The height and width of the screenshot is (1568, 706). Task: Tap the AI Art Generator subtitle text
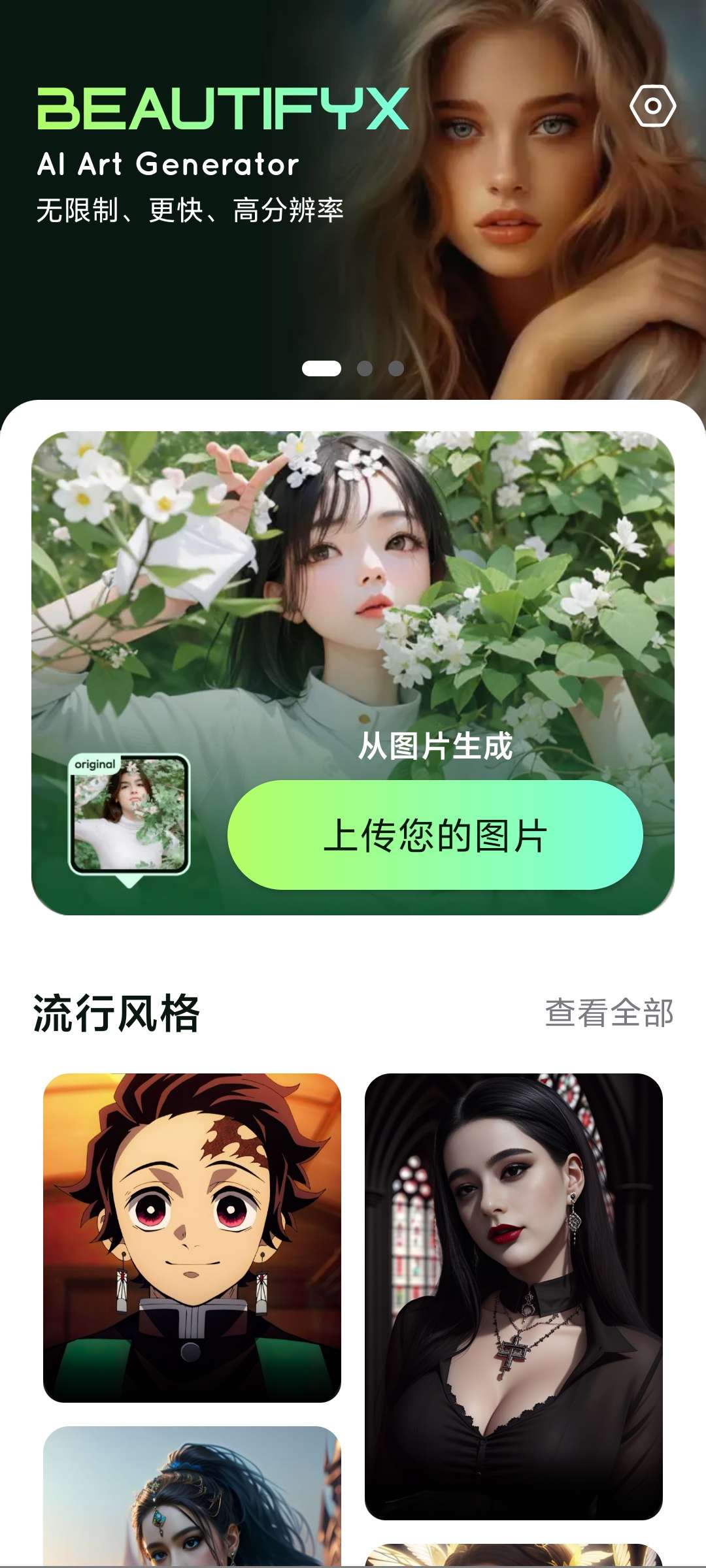[167, 165]
